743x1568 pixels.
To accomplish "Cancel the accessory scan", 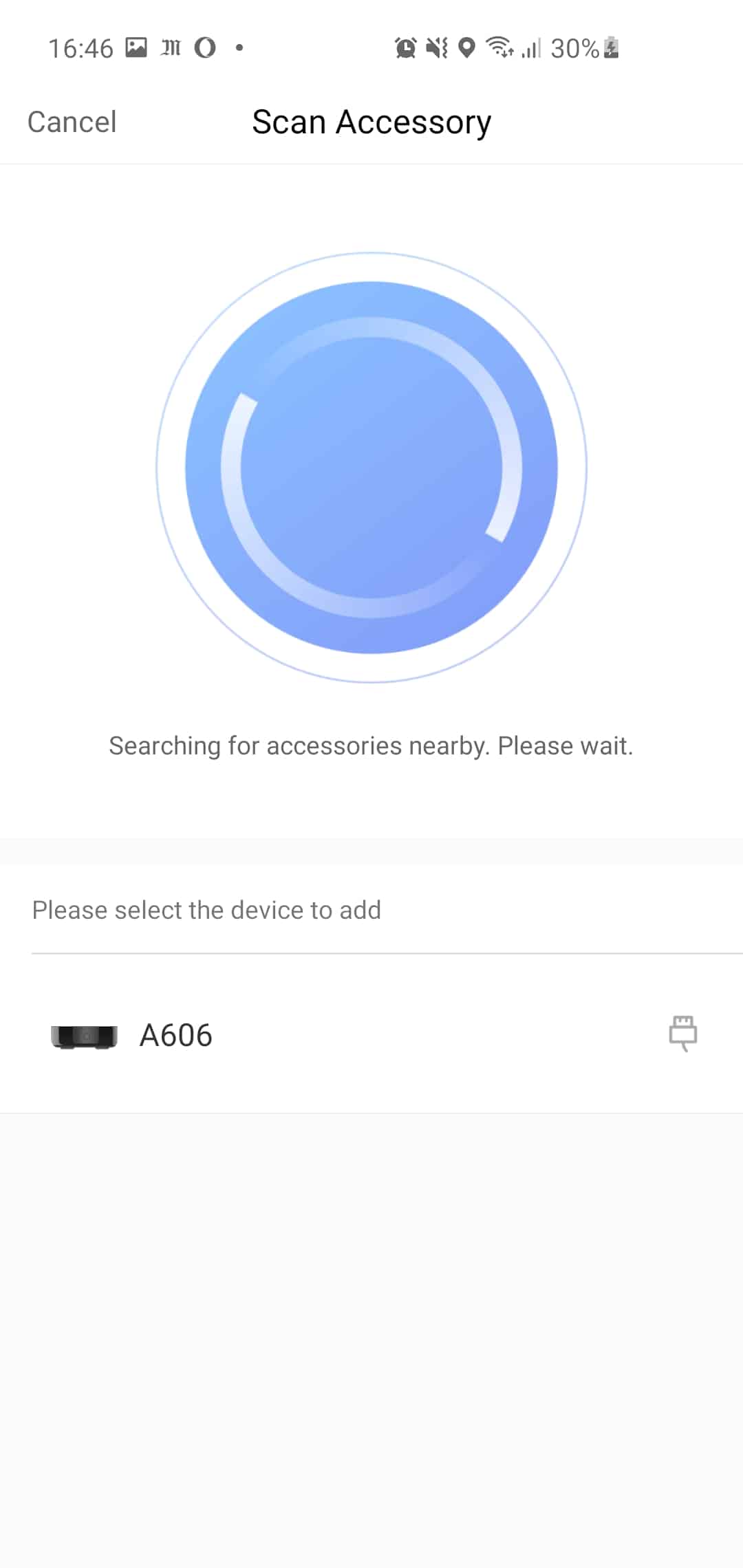I will coord(72,122).
